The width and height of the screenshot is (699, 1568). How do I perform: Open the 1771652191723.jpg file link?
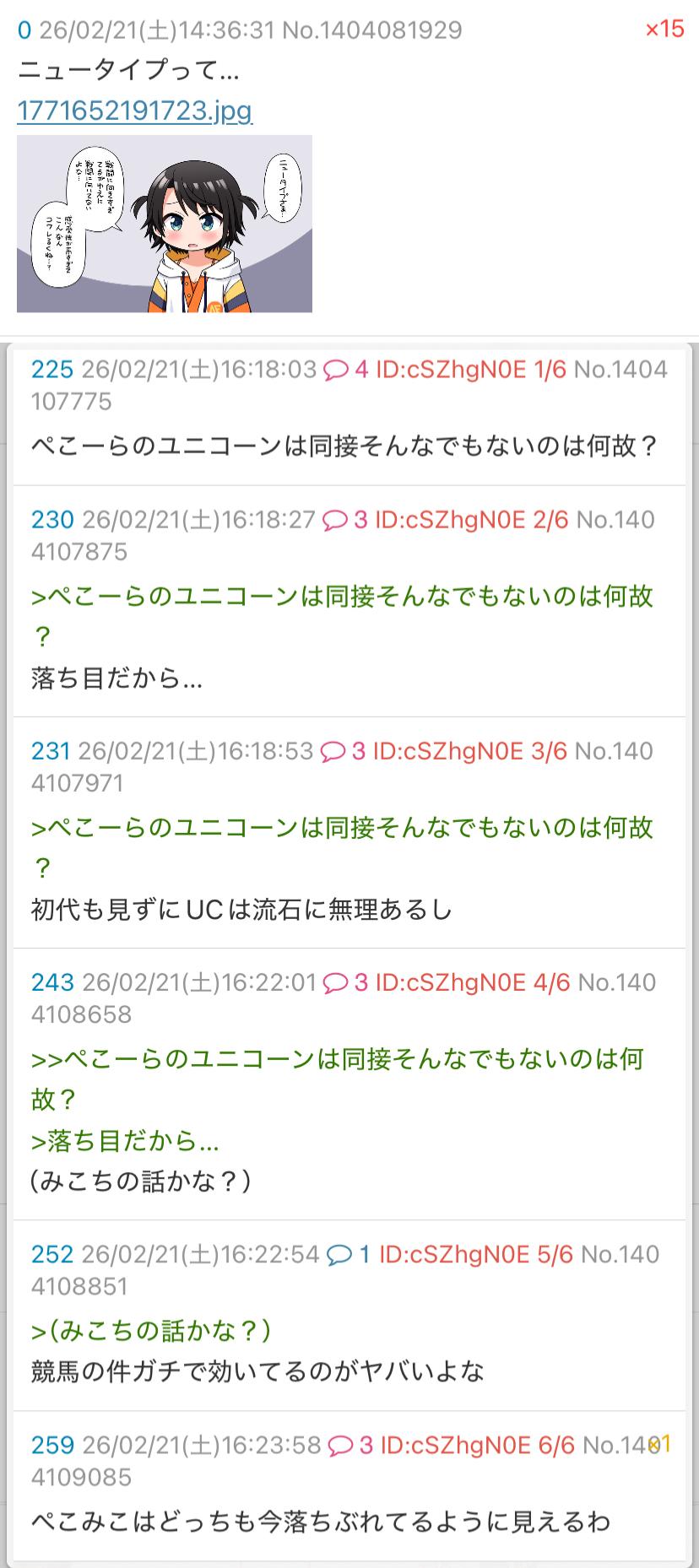coord(134,111)
